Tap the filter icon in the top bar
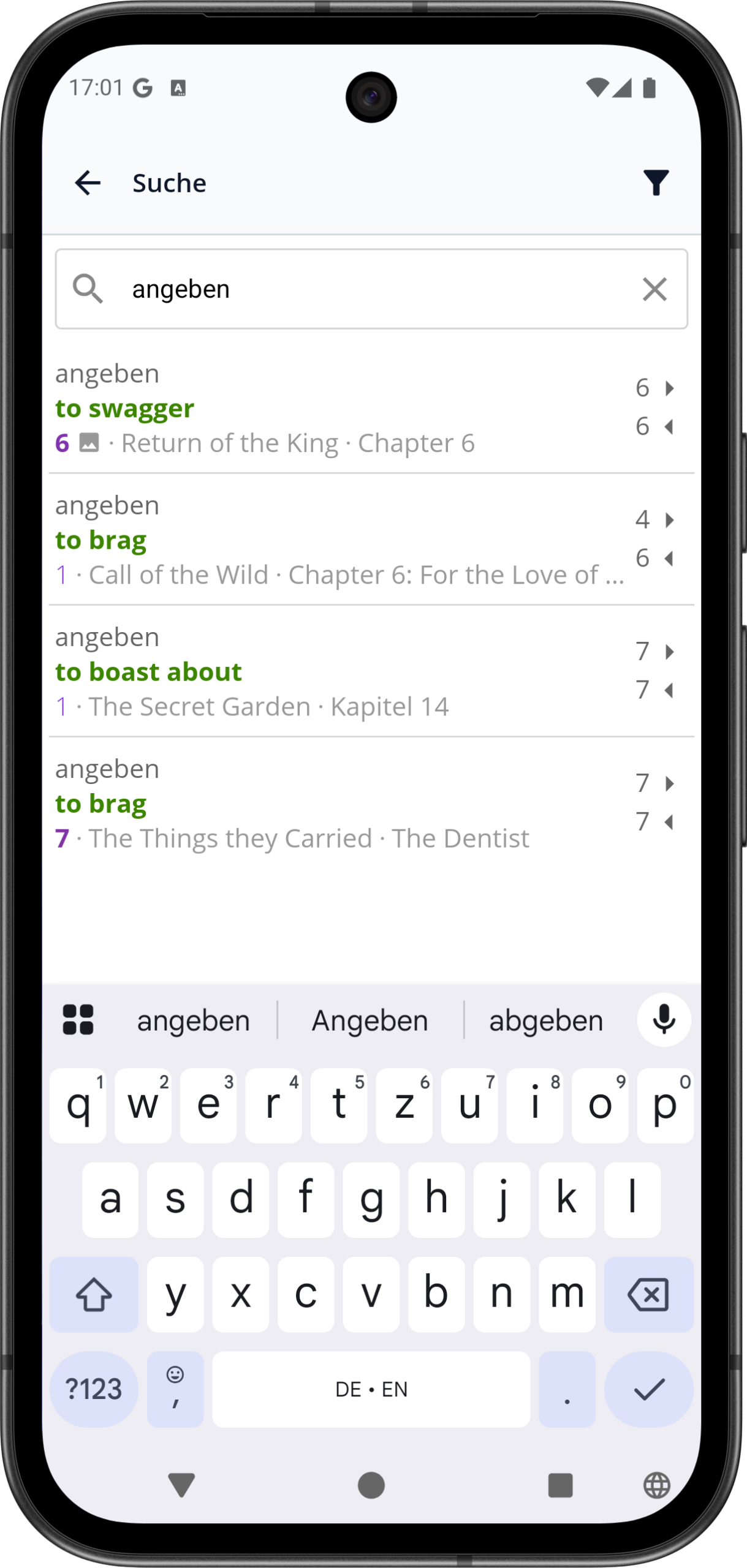 [x=657, y=182]
